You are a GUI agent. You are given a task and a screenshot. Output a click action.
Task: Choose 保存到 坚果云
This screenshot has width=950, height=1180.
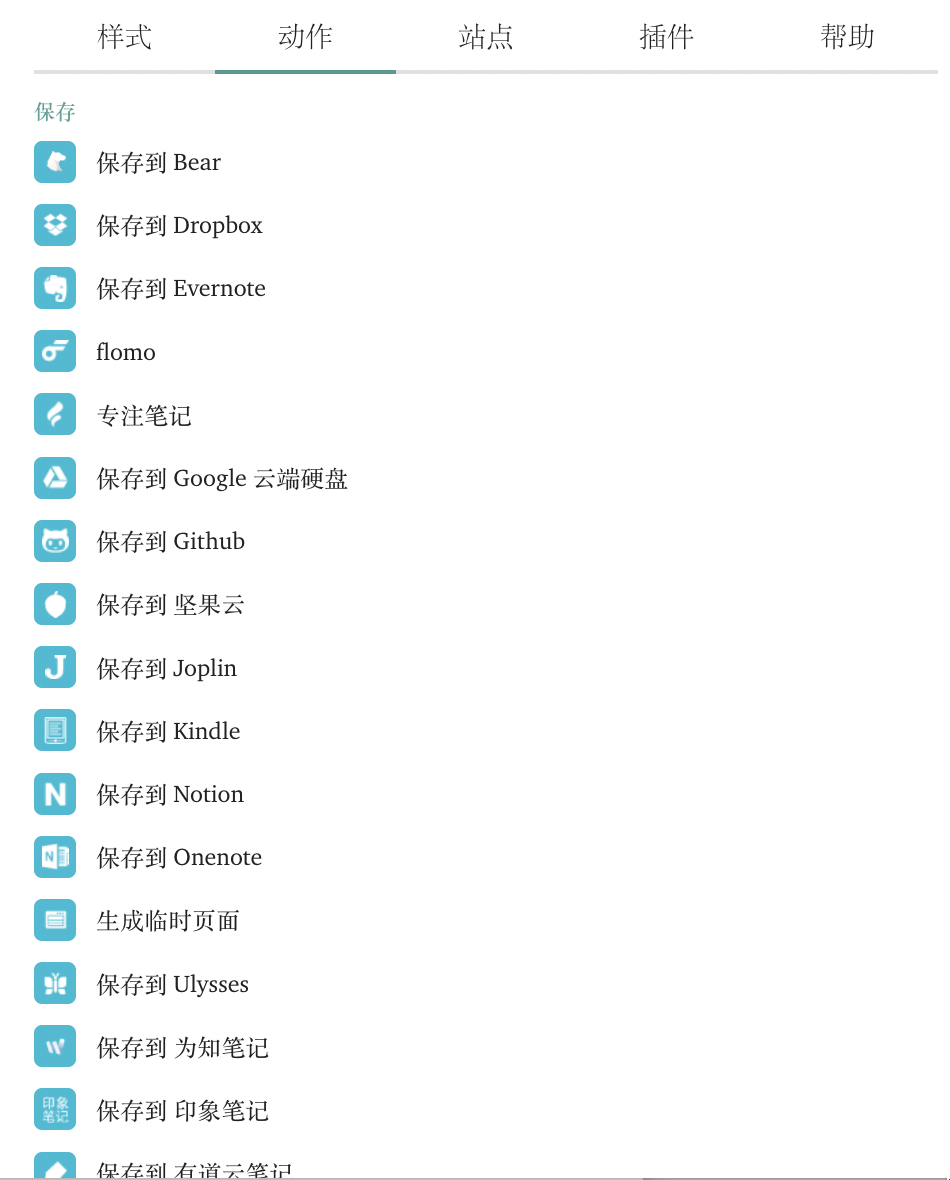tap(170, 604)
